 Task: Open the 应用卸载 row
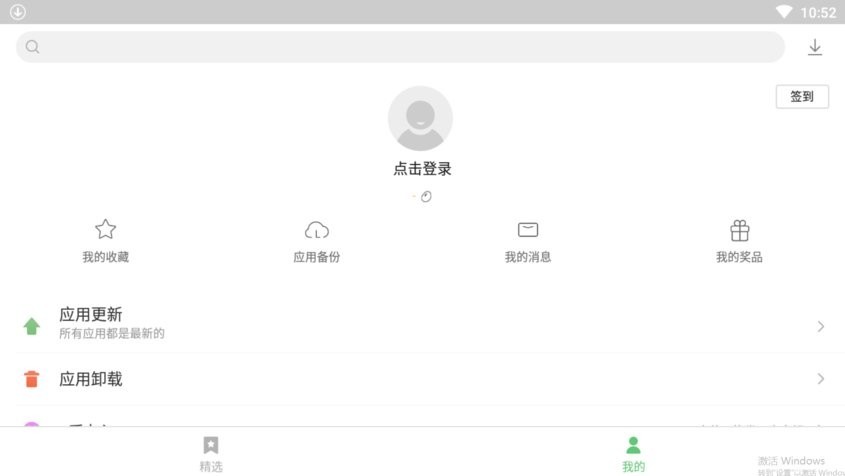(x=422, y=379)
